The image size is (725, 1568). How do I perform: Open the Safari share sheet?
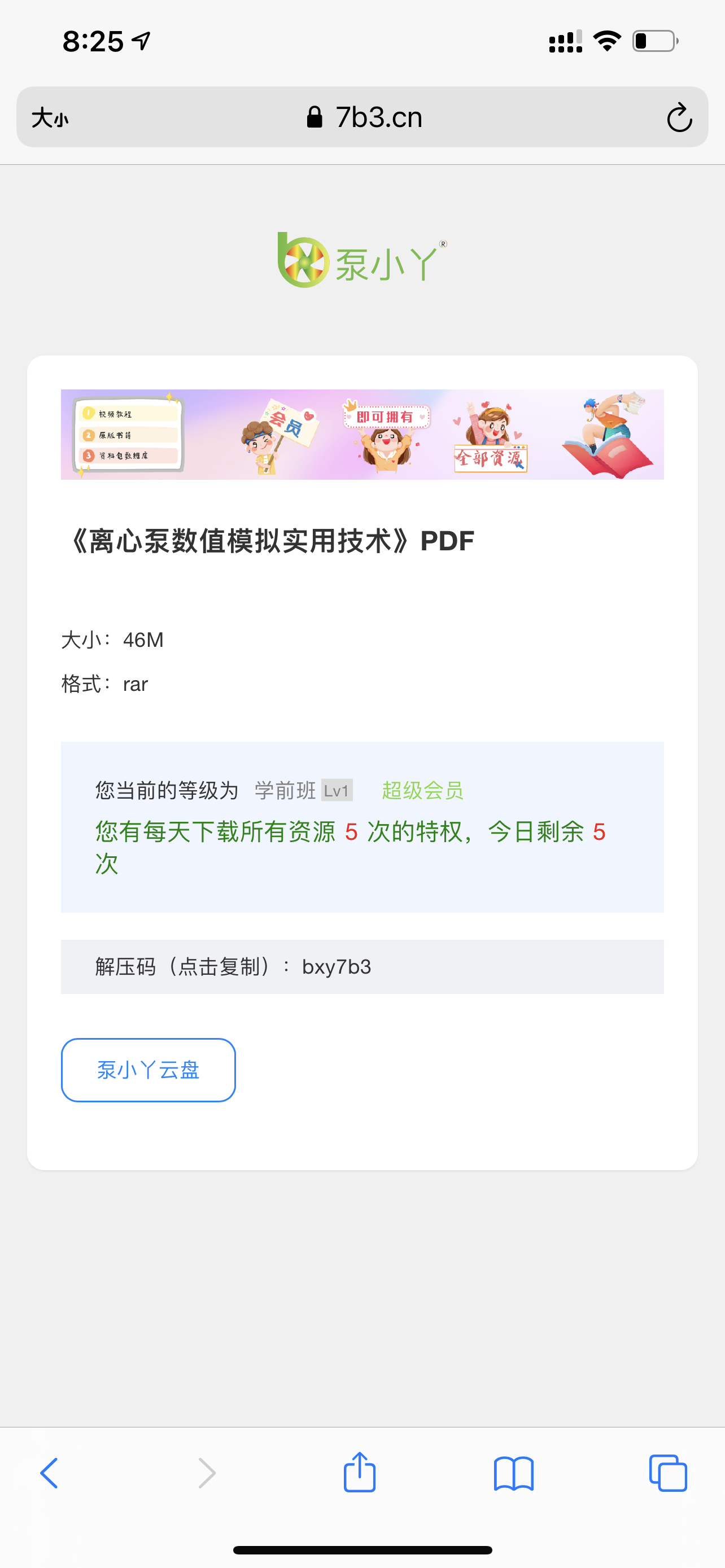click(x=359, y=1473)
